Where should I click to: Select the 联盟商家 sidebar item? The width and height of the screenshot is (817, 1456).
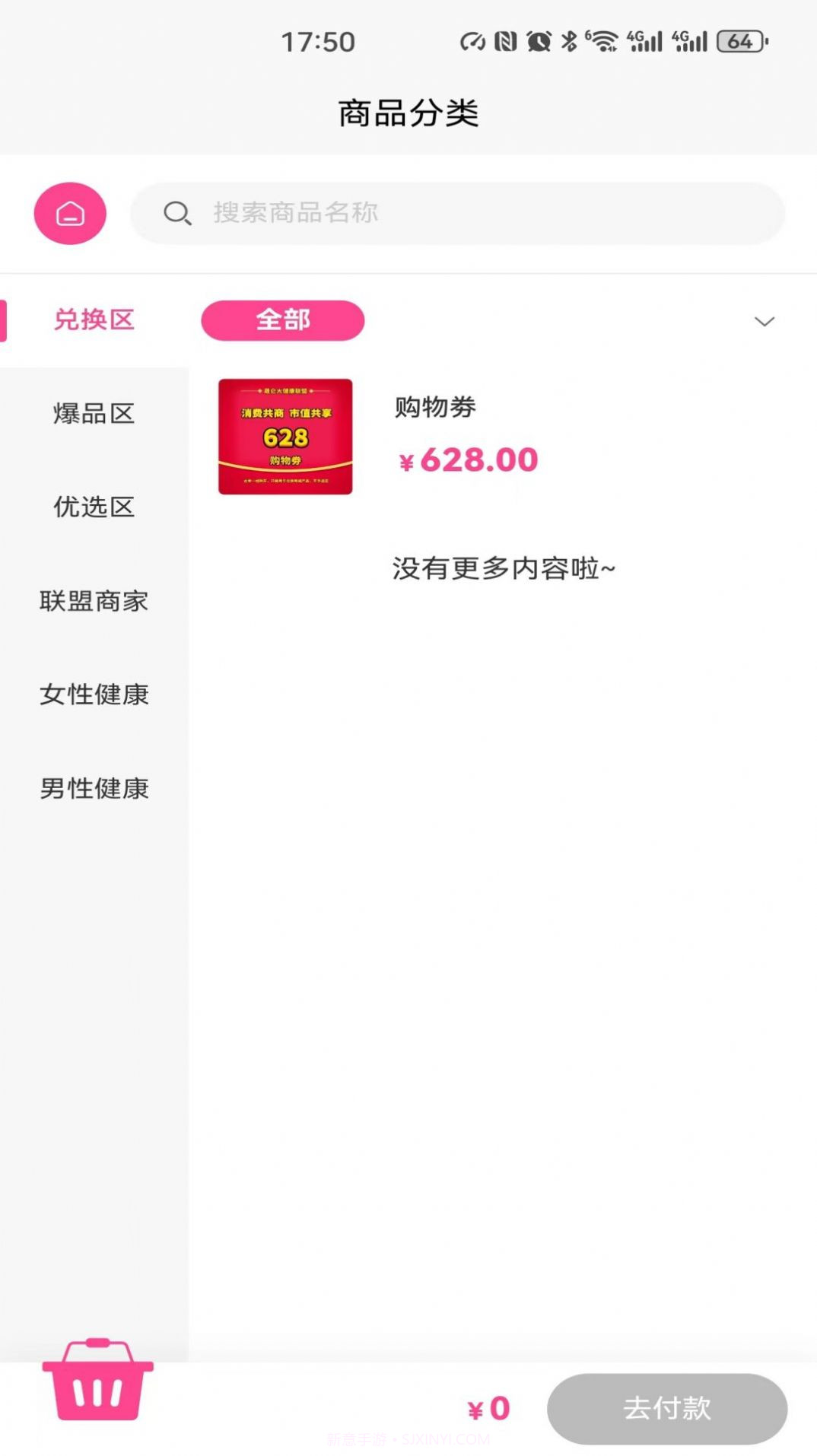coord(94,601)
